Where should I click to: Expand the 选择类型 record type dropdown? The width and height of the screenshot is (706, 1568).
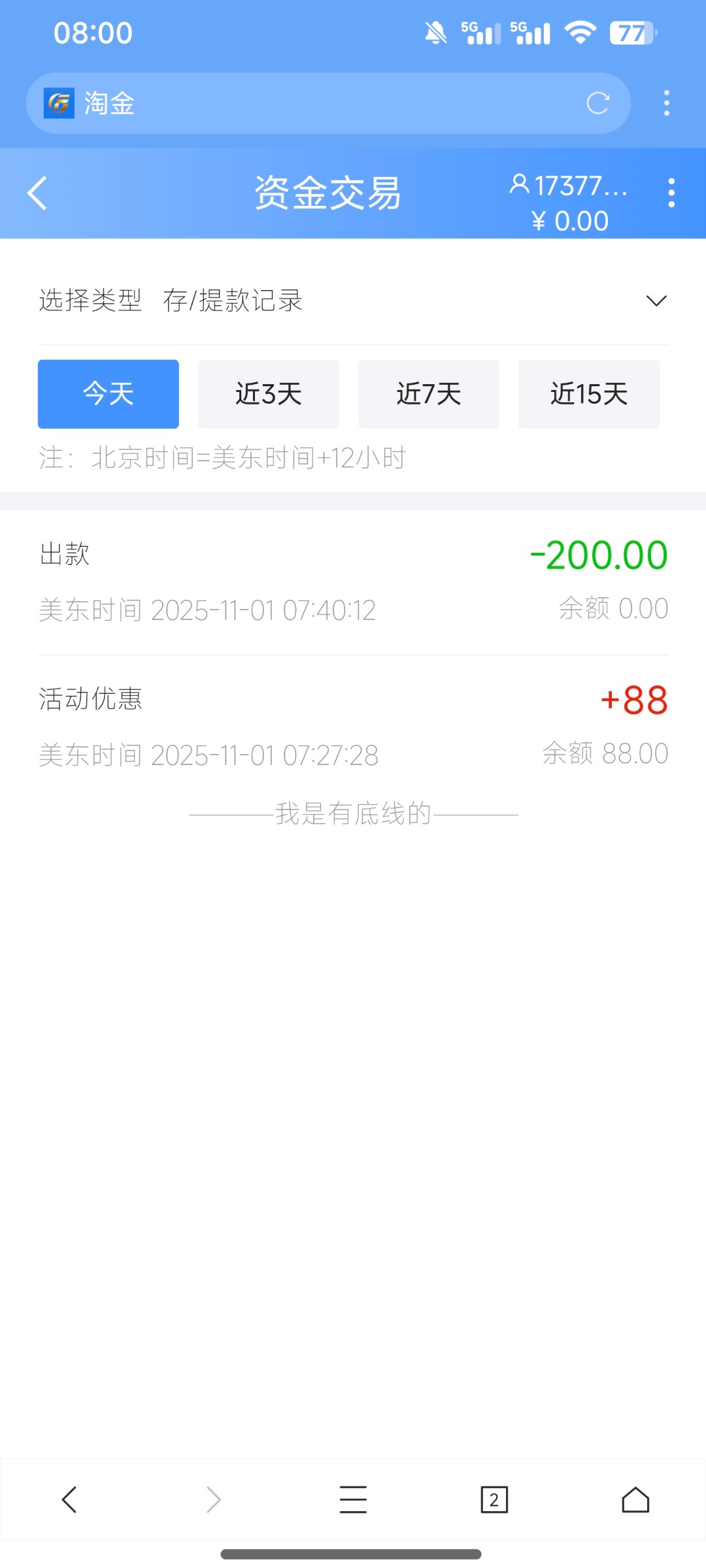[x=656, y=301]
